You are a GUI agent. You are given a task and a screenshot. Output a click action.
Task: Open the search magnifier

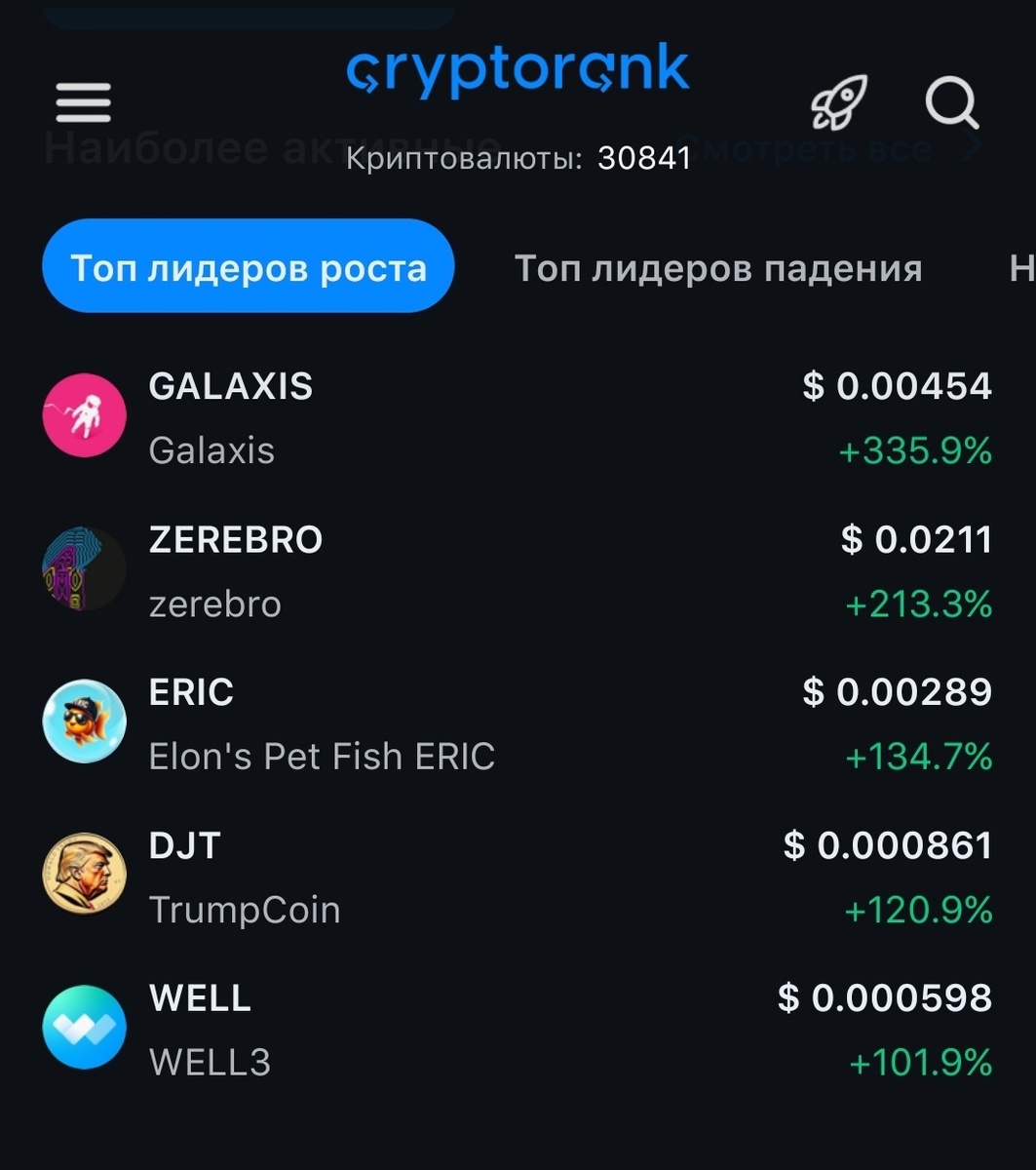951,102
